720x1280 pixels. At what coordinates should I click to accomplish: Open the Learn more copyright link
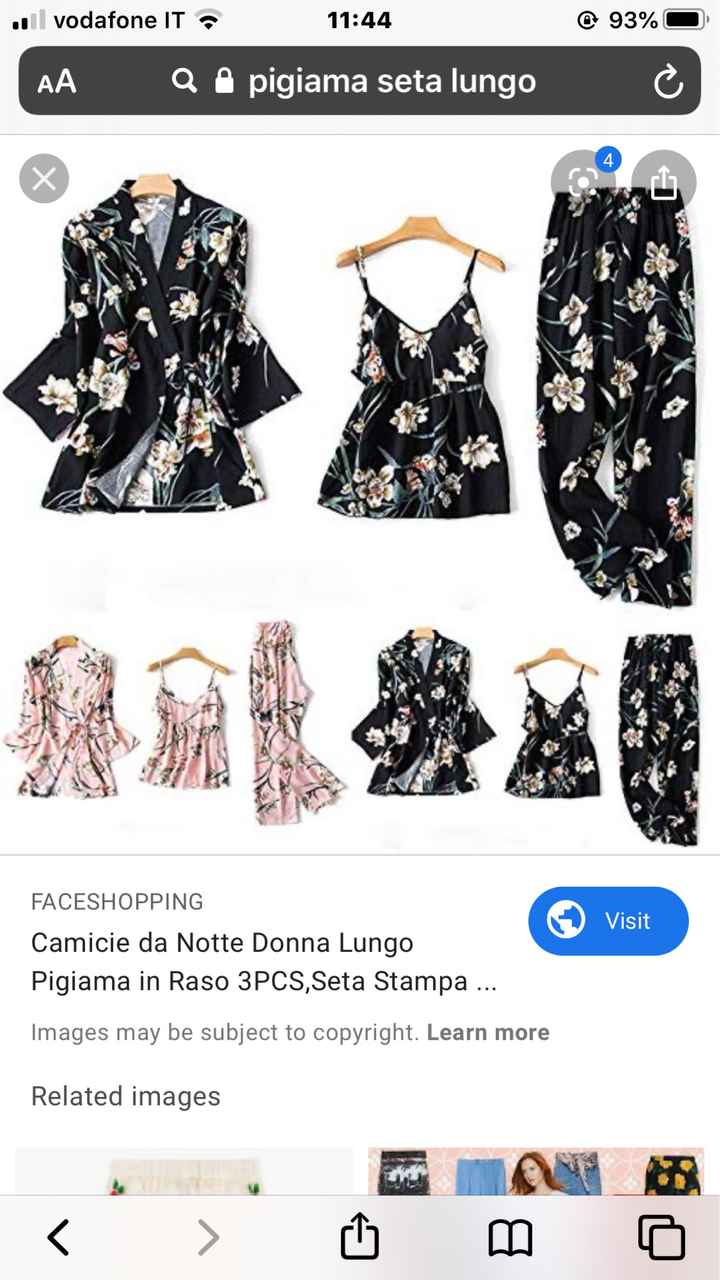pyautogui.click(x=488, y=1032)
